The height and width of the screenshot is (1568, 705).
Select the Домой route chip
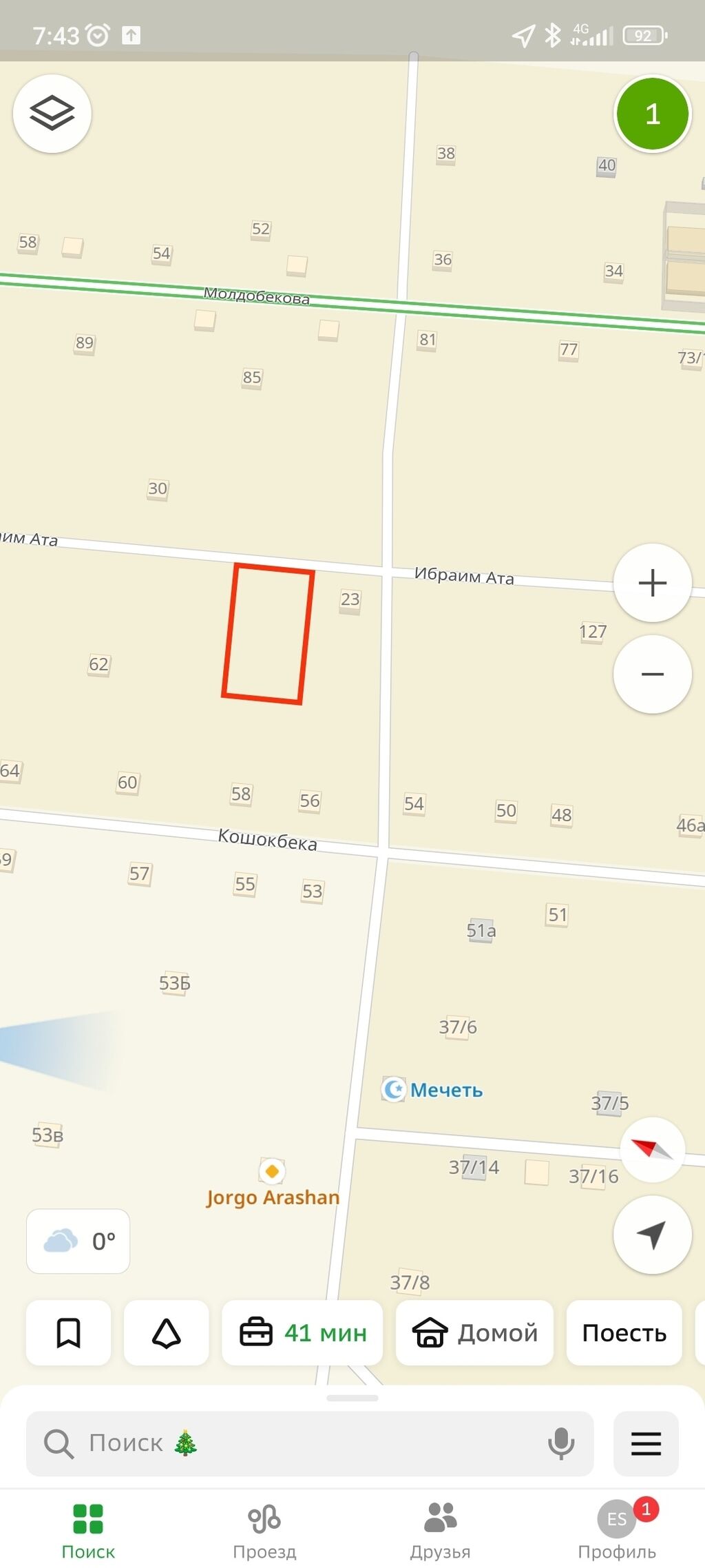pyautogui.click(x=474, y=1332)
